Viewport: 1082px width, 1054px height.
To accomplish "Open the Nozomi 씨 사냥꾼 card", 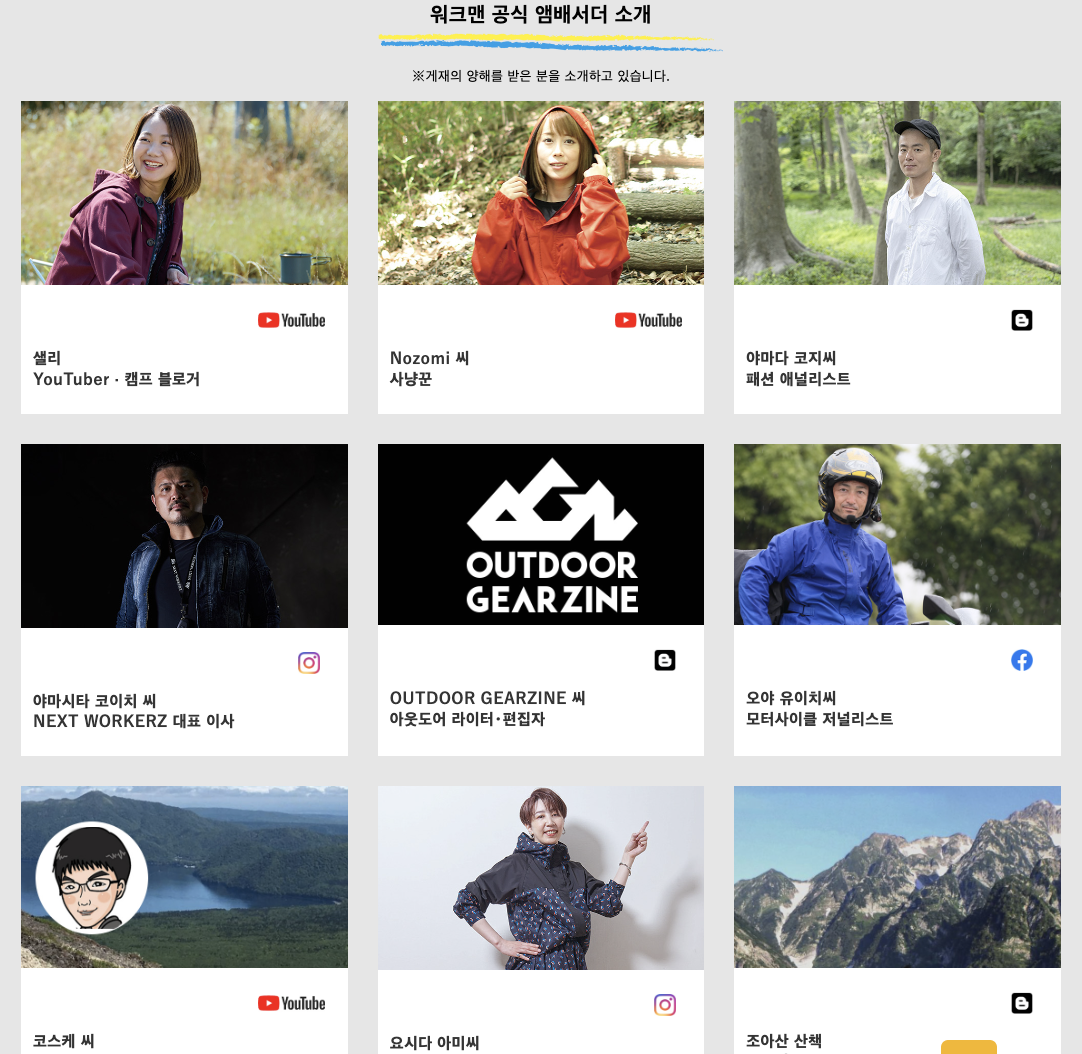I will click(x=540, y=257).
